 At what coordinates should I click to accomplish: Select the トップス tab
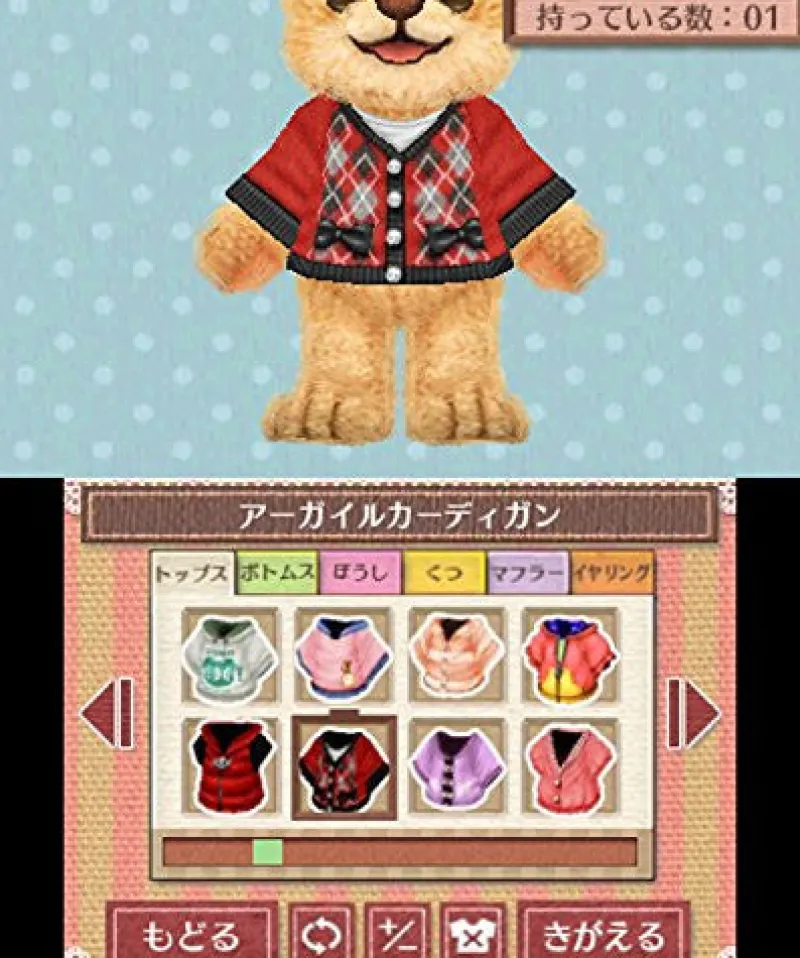point(193,574)
